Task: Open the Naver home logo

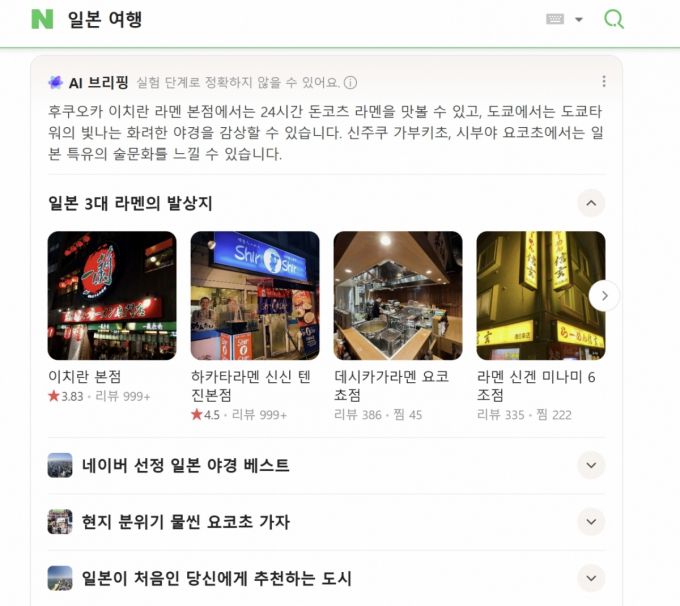Action: coord(42,19)
